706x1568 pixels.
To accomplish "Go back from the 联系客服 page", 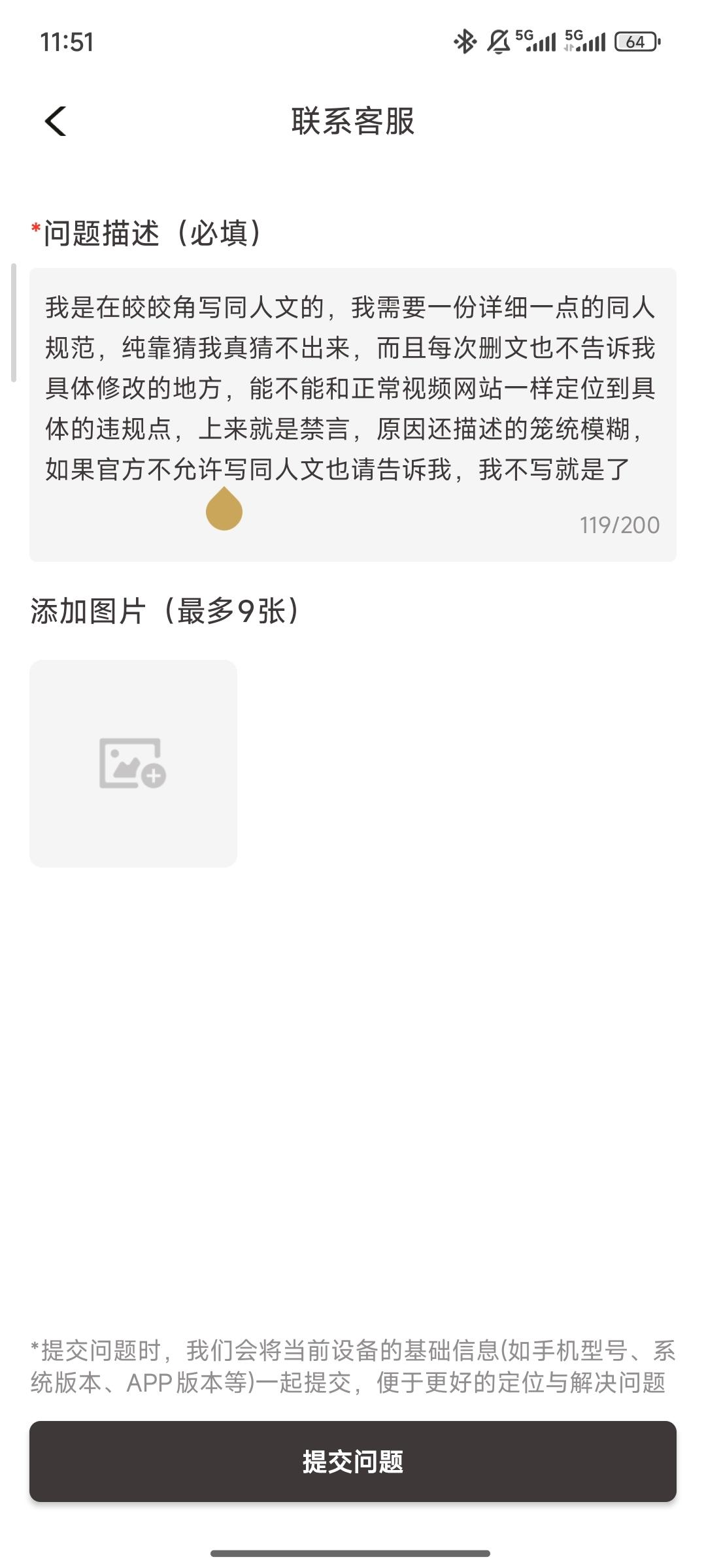I will [56, 122].
